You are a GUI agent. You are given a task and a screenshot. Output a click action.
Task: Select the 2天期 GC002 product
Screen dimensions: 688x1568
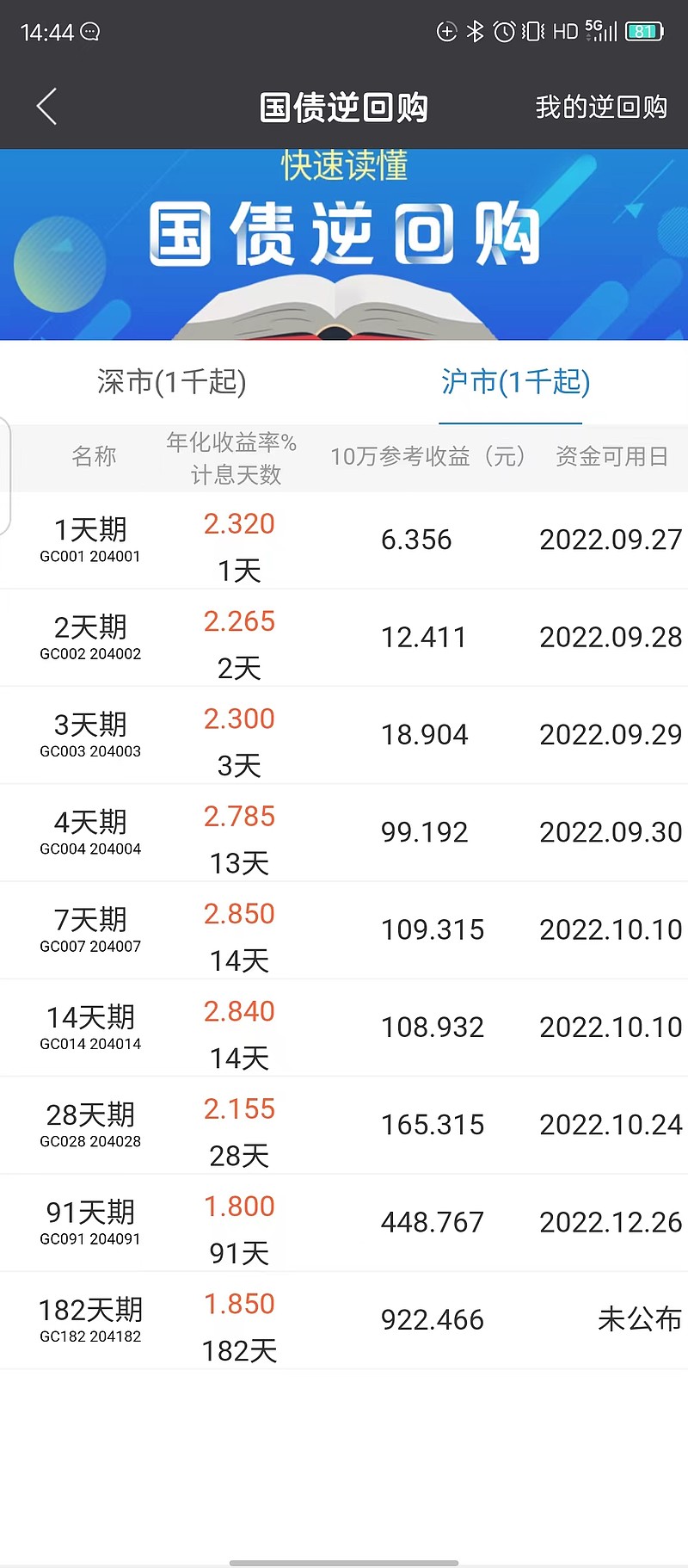[344, 638]
